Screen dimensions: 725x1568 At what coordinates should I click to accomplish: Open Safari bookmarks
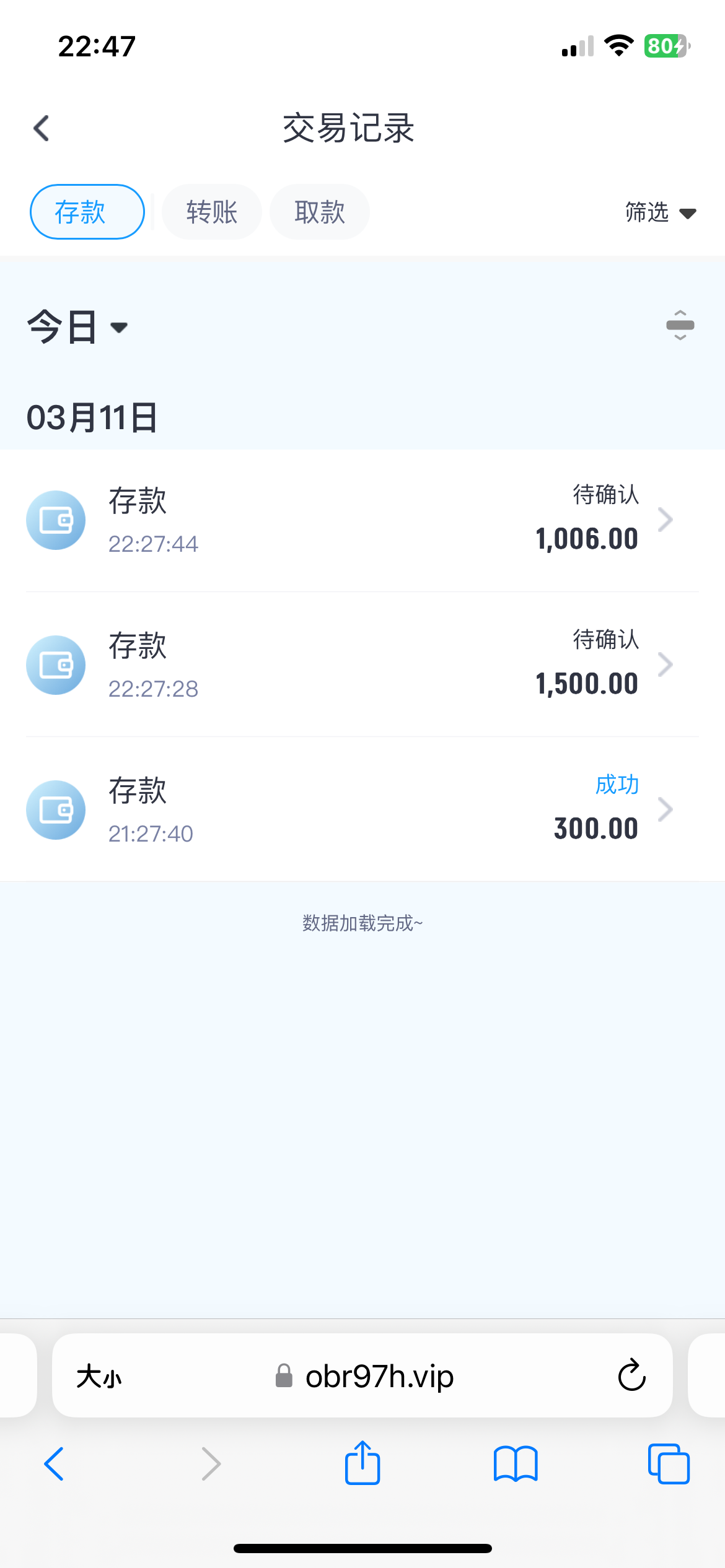(x=516, y=1464)
